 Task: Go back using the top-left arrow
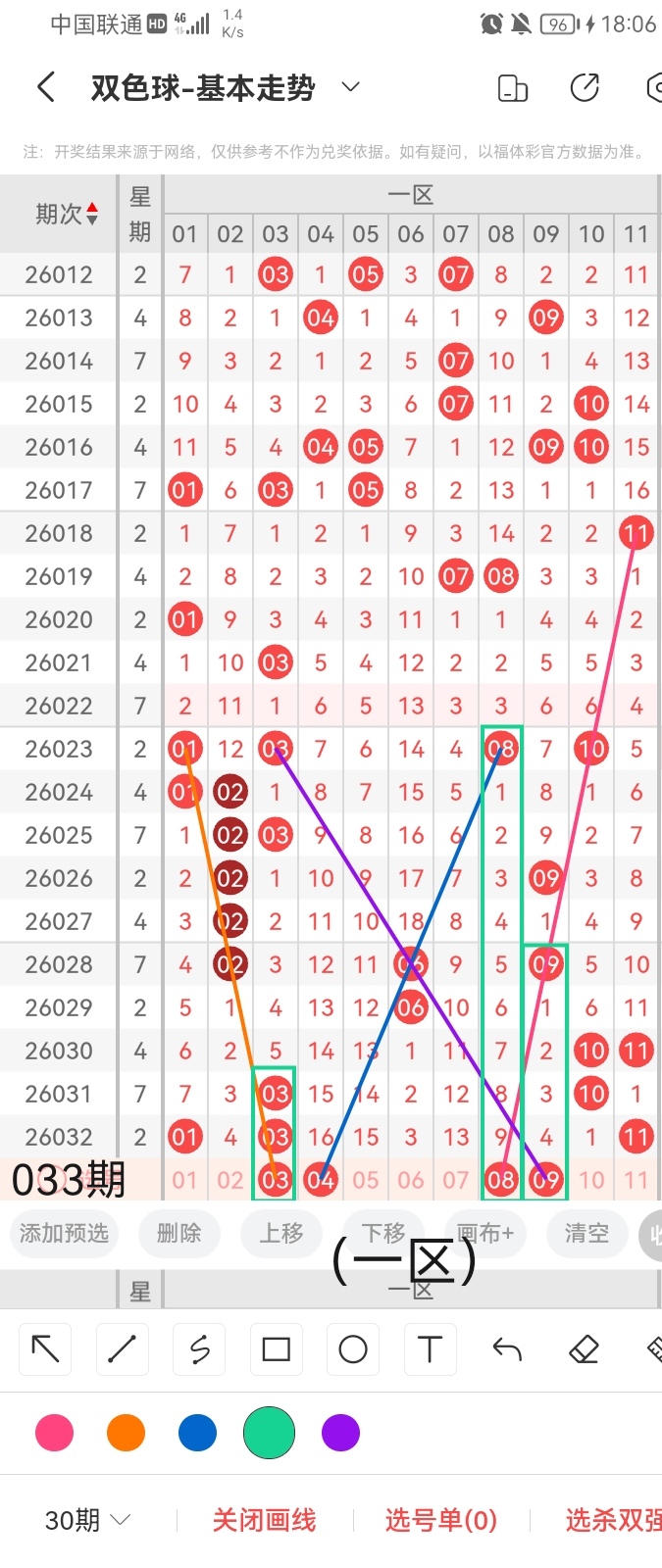(x=46, y=87)
